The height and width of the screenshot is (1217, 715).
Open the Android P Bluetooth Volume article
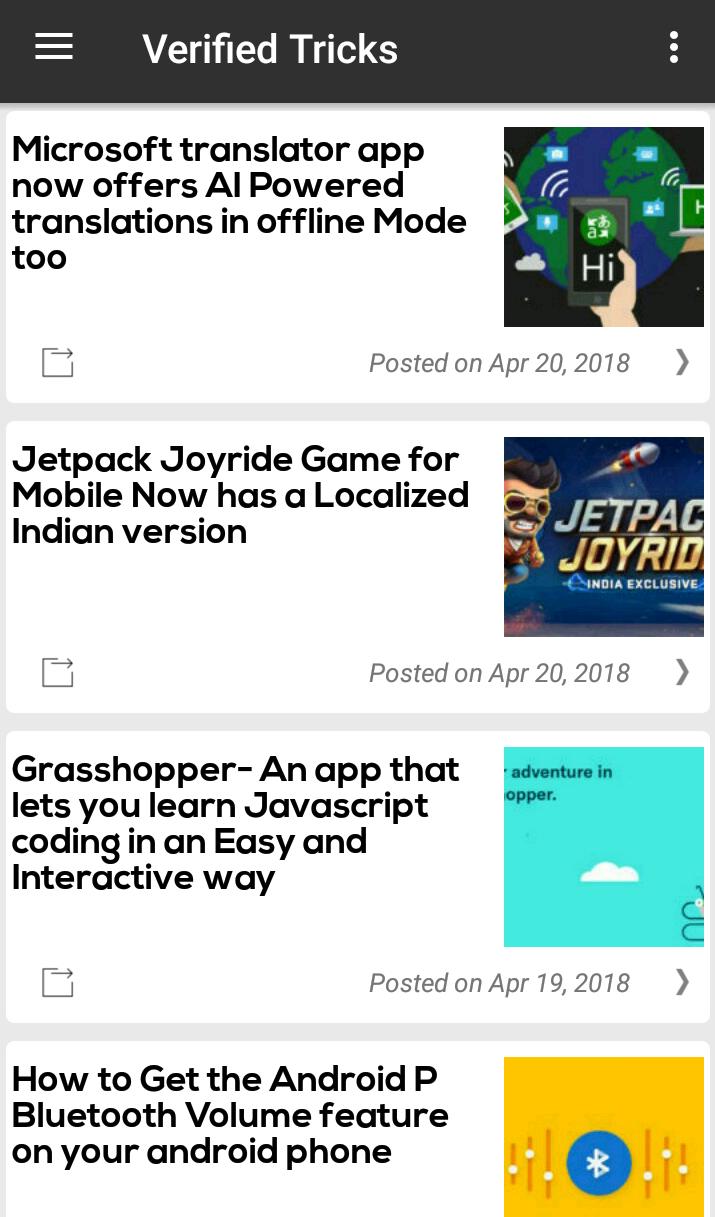230,1115
